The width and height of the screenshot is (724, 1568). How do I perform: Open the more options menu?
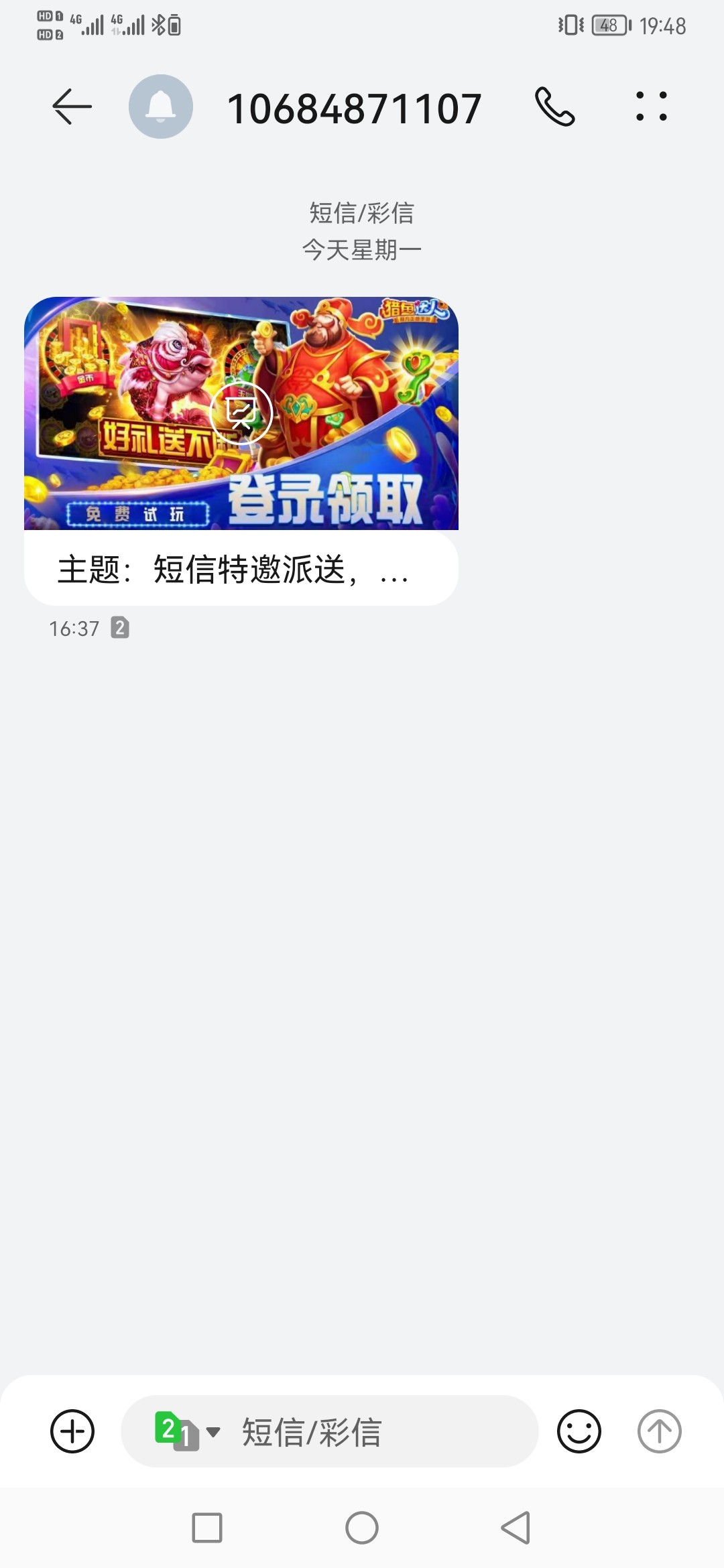point(651,106)
